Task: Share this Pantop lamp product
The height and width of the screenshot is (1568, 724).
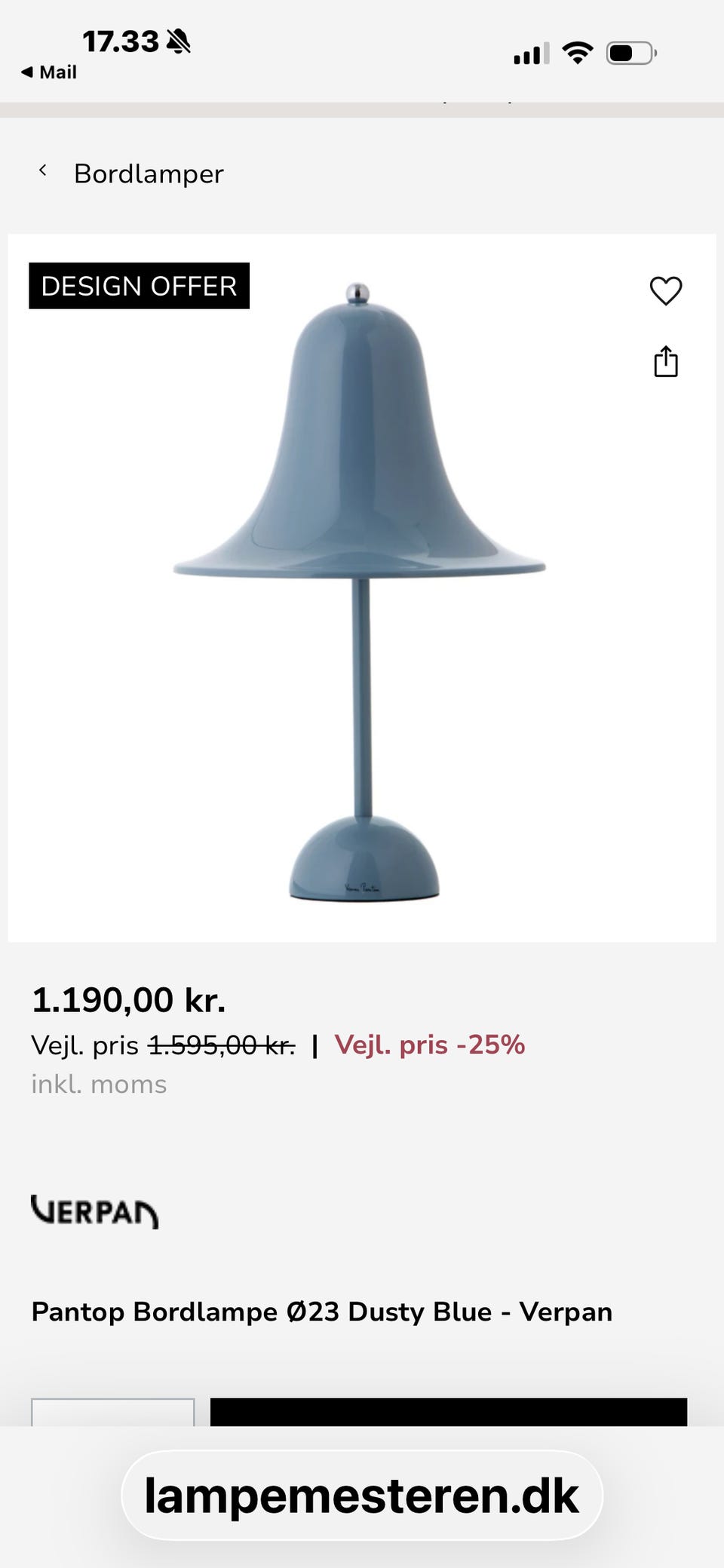Action: (665, 362)
